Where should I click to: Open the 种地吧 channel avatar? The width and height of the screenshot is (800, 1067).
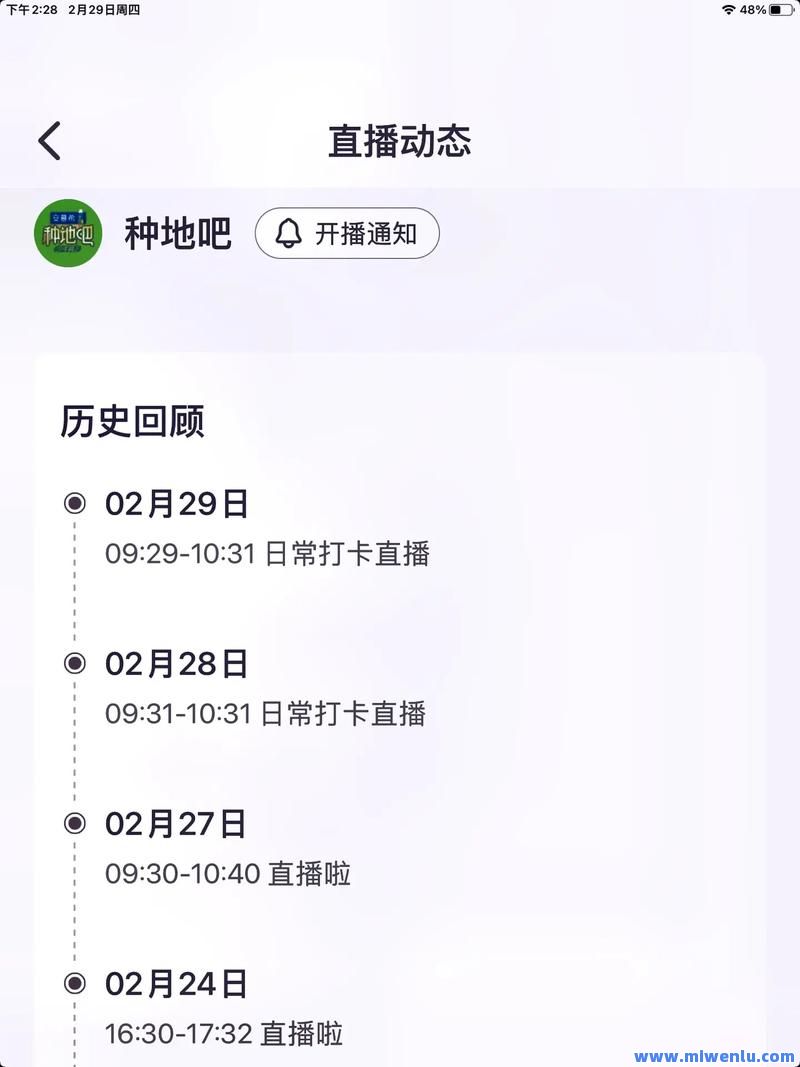click(68, 234)
